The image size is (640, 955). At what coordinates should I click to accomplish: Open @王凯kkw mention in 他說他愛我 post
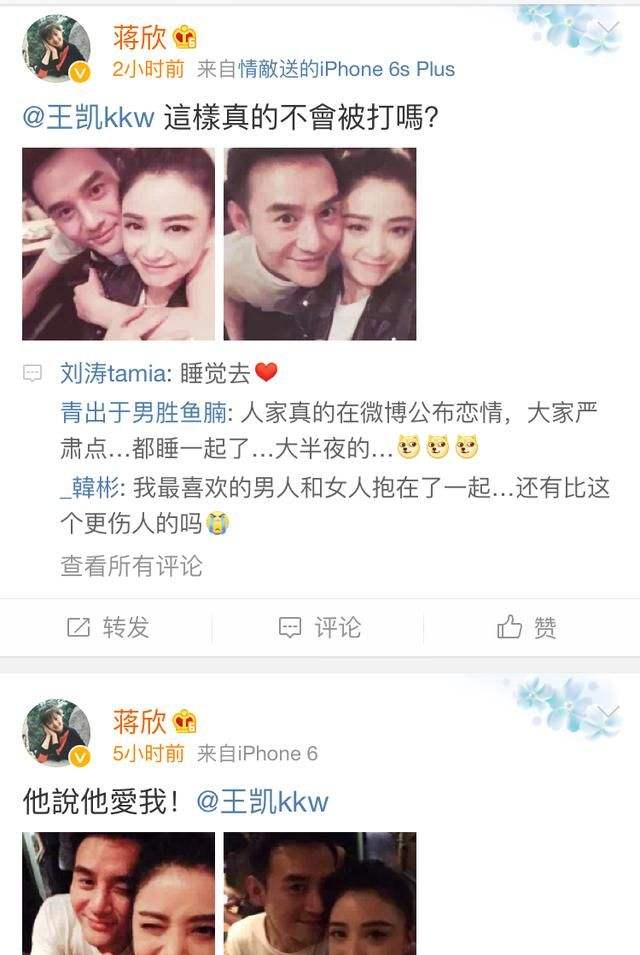262,802
